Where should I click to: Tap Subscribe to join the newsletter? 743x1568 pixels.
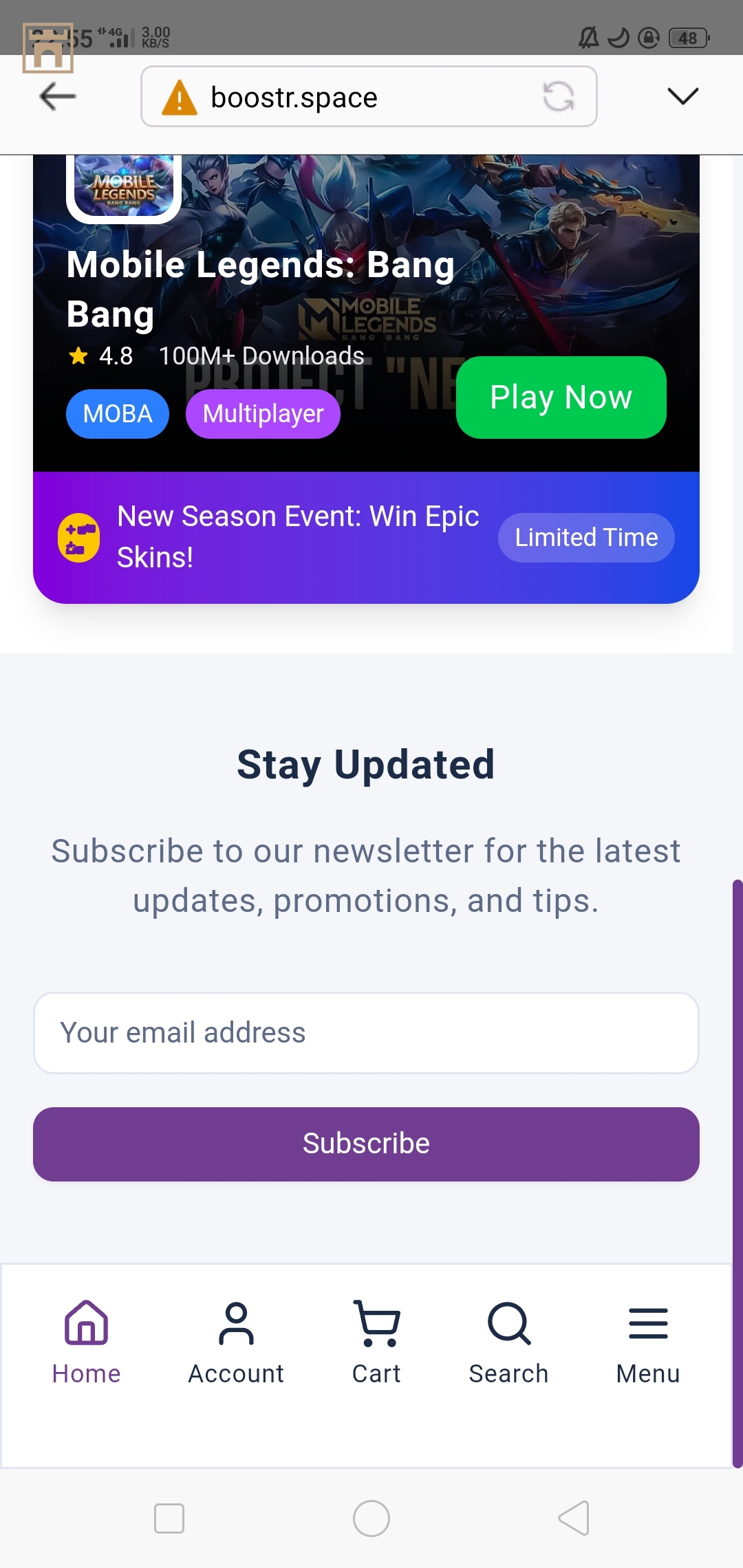[366, 1144]
